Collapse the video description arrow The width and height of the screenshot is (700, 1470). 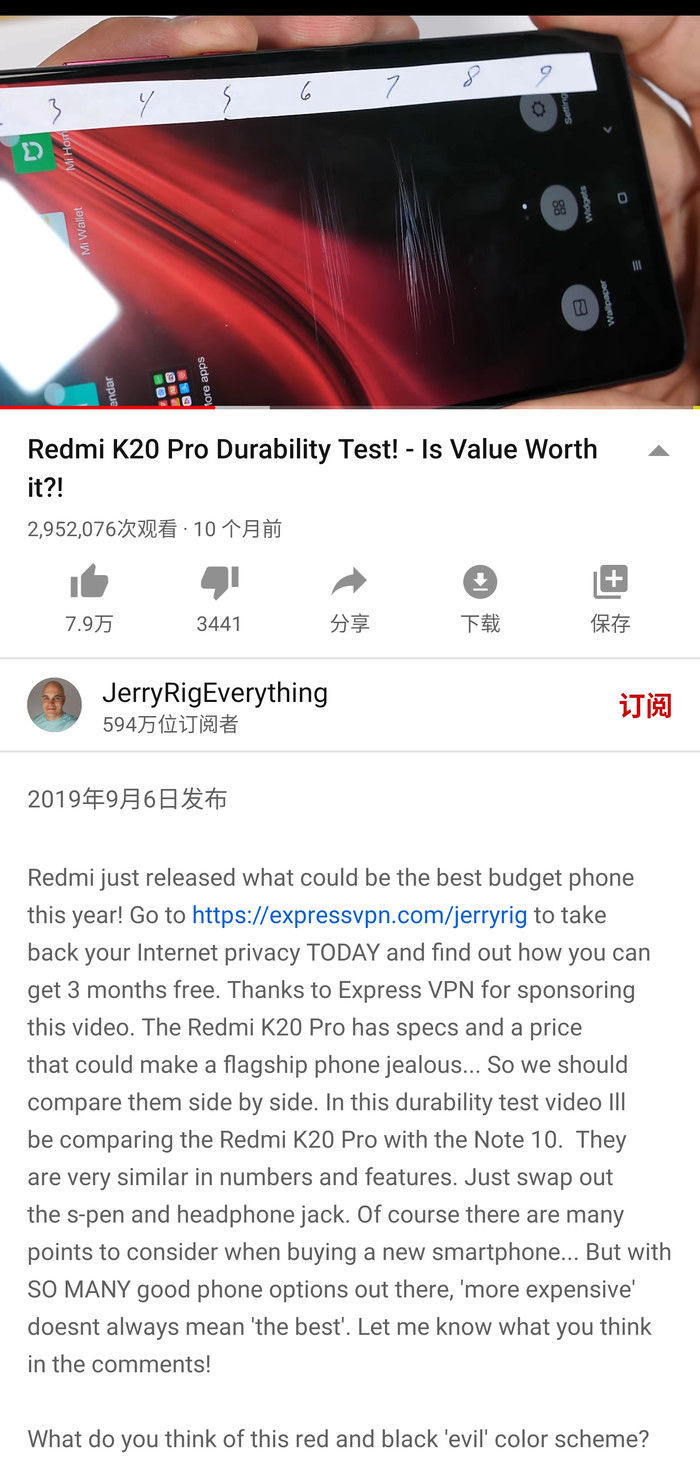click(x=658, y=451)
